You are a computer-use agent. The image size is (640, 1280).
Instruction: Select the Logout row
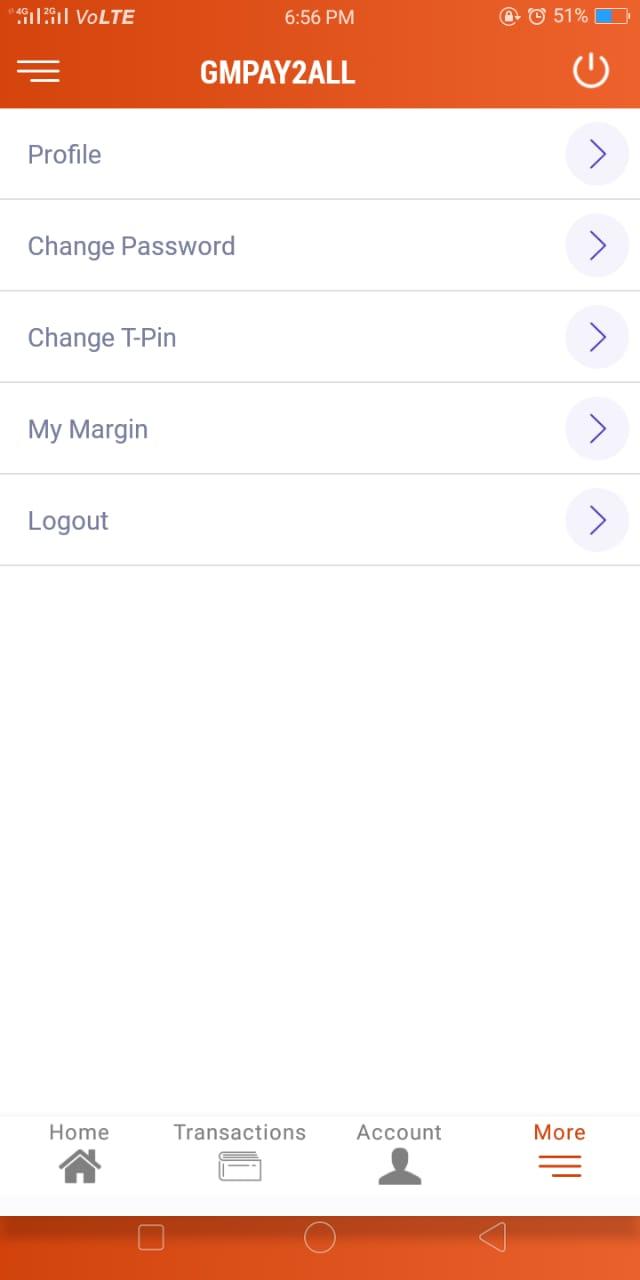(320, 520)
